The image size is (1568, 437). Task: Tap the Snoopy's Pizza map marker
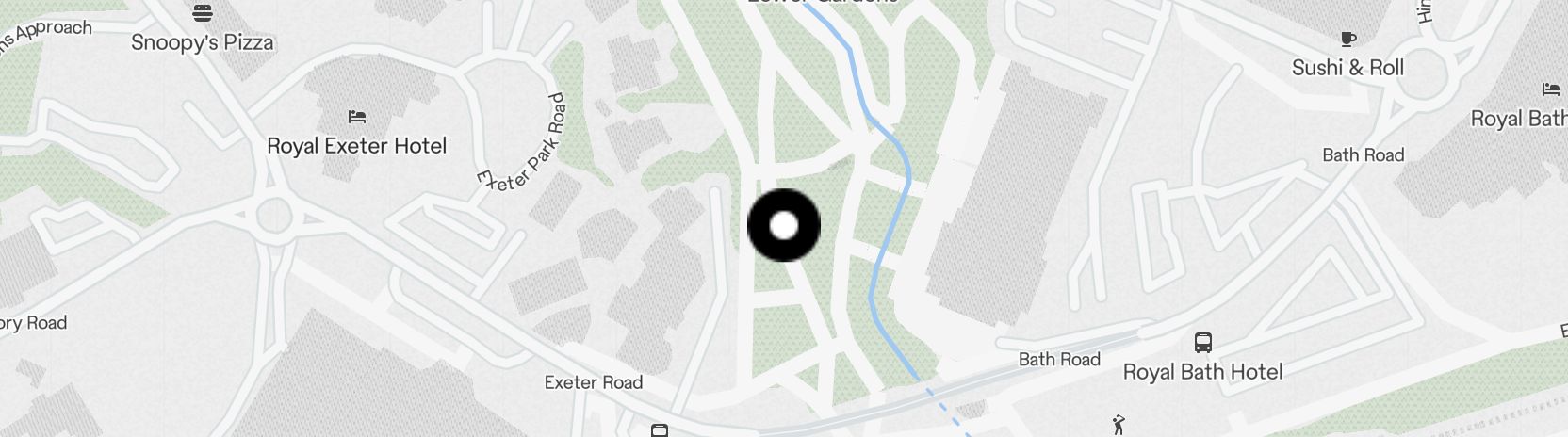tap(203, 14)
